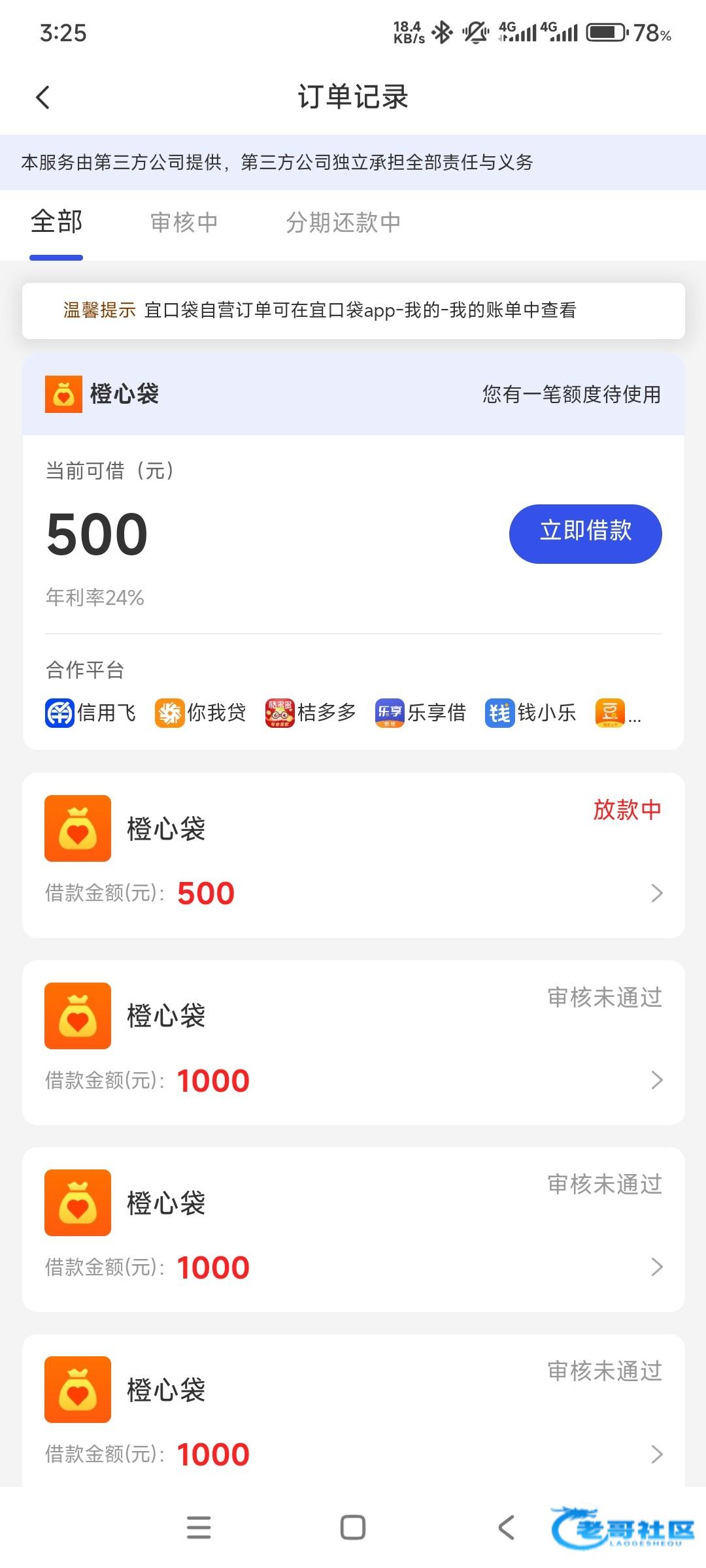Tap the system home button
This screenshot has width=706, height=1568.
click(x=353, y=1527)
